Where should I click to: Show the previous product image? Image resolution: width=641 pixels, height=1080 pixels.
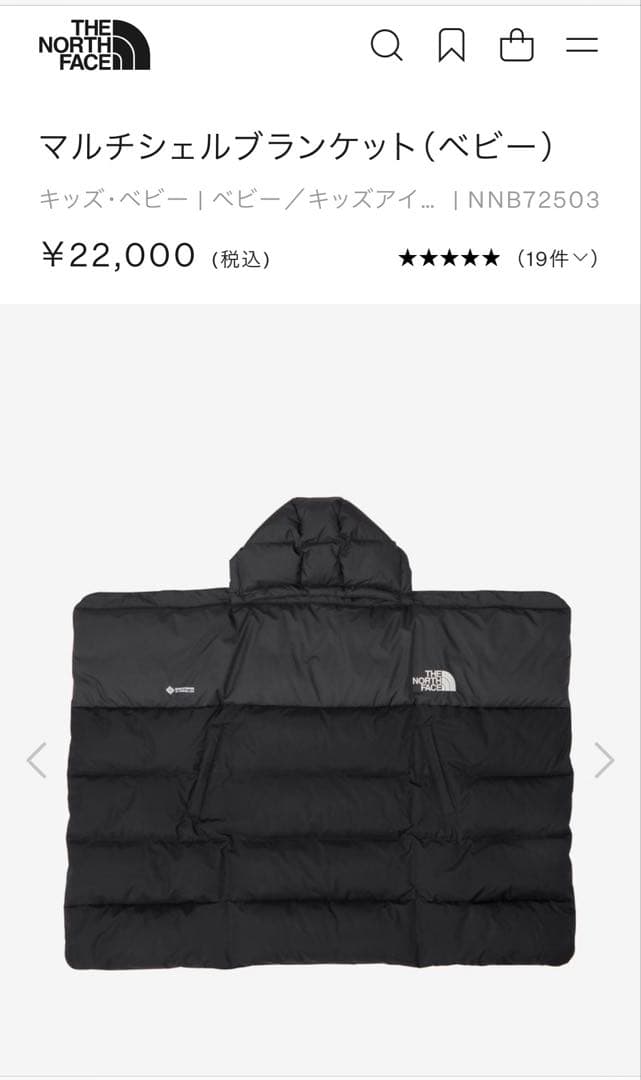(37, 761)
